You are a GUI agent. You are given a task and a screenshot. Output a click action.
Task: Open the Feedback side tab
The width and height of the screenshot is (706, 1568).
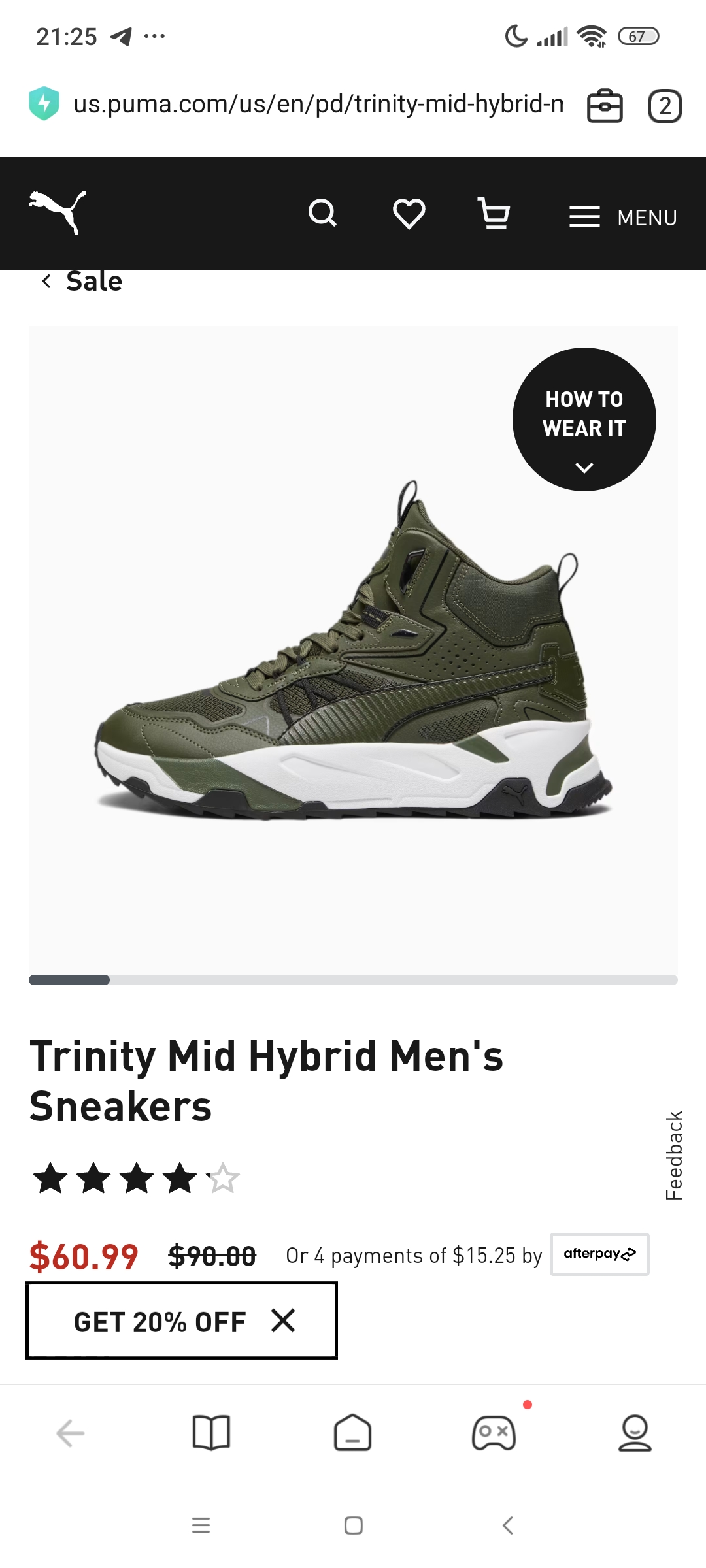[674, 1155]
